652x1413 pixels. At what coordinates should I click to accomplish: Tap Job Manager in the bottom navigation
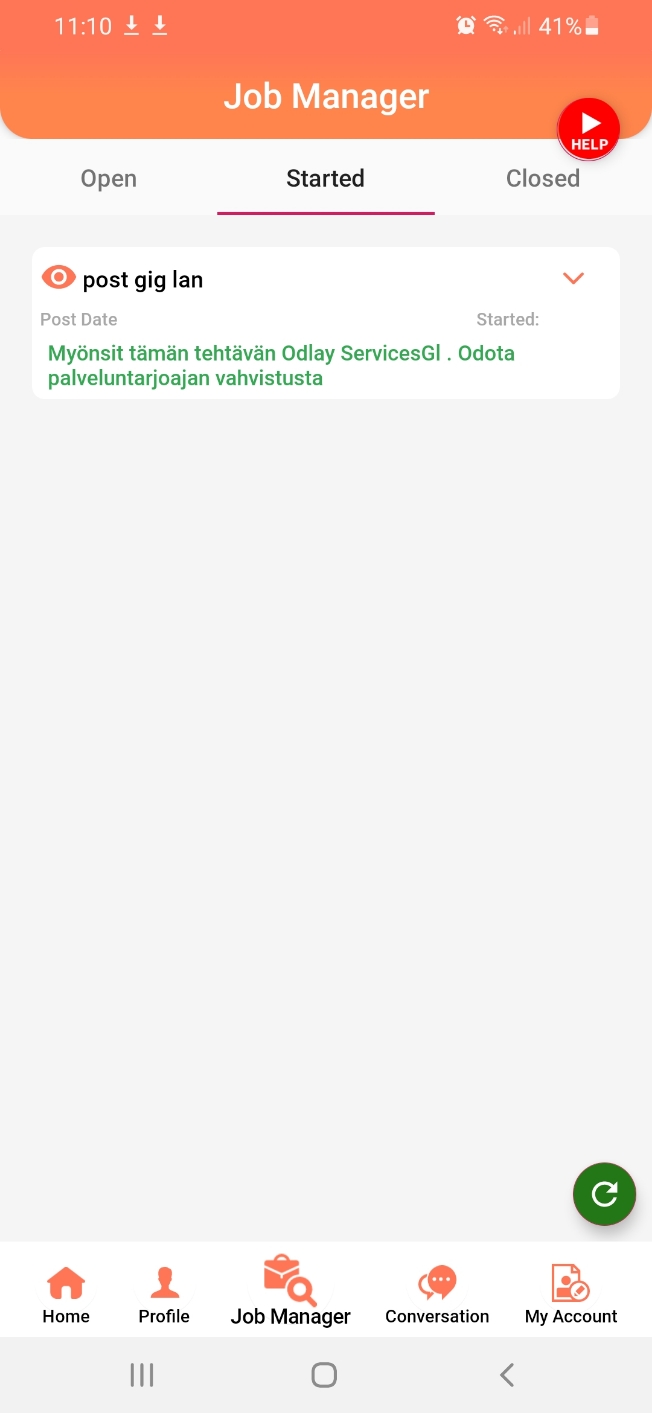coord(291,1292)
